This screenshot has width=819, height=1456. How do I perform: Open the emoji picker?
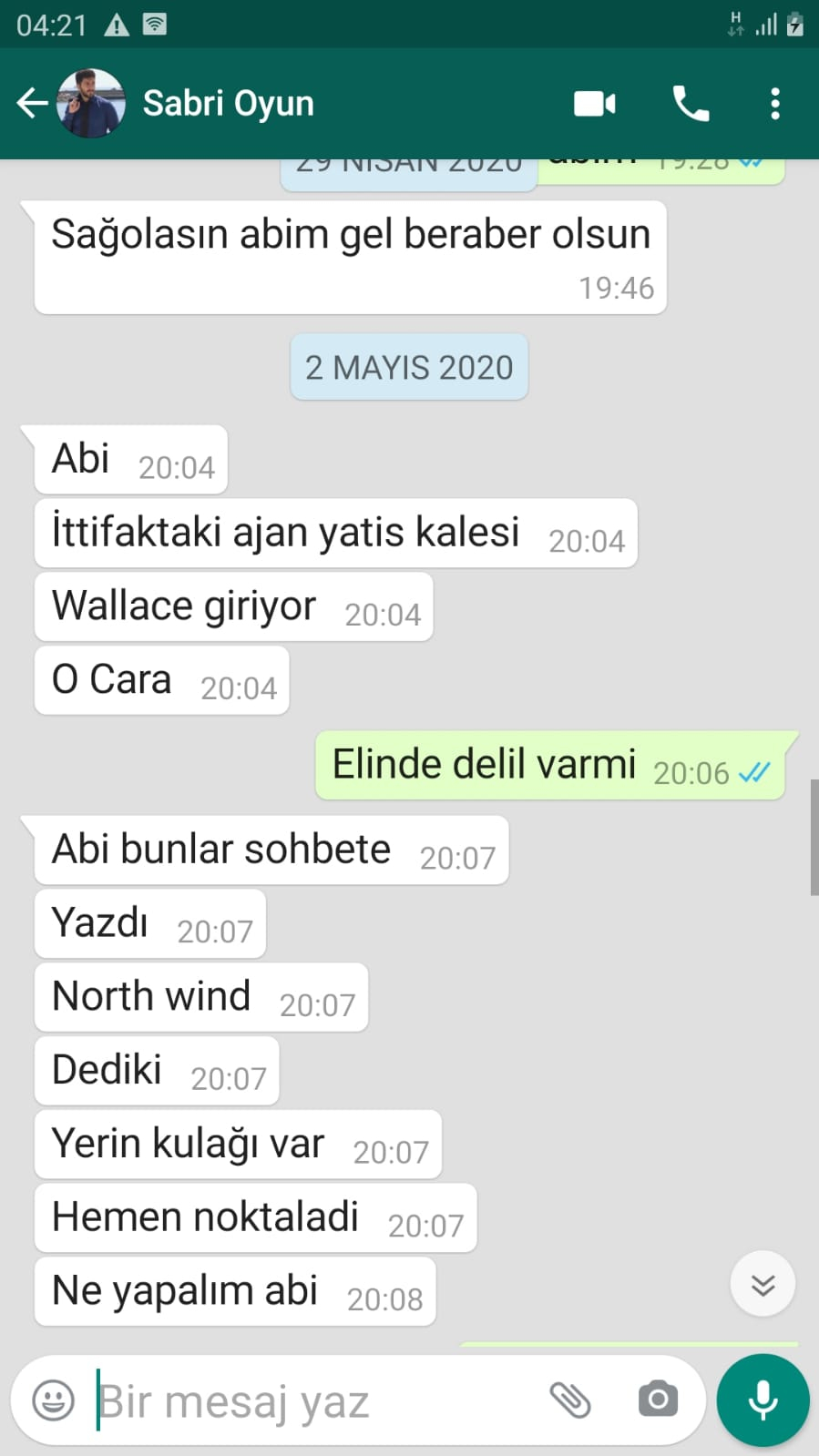54,1400
